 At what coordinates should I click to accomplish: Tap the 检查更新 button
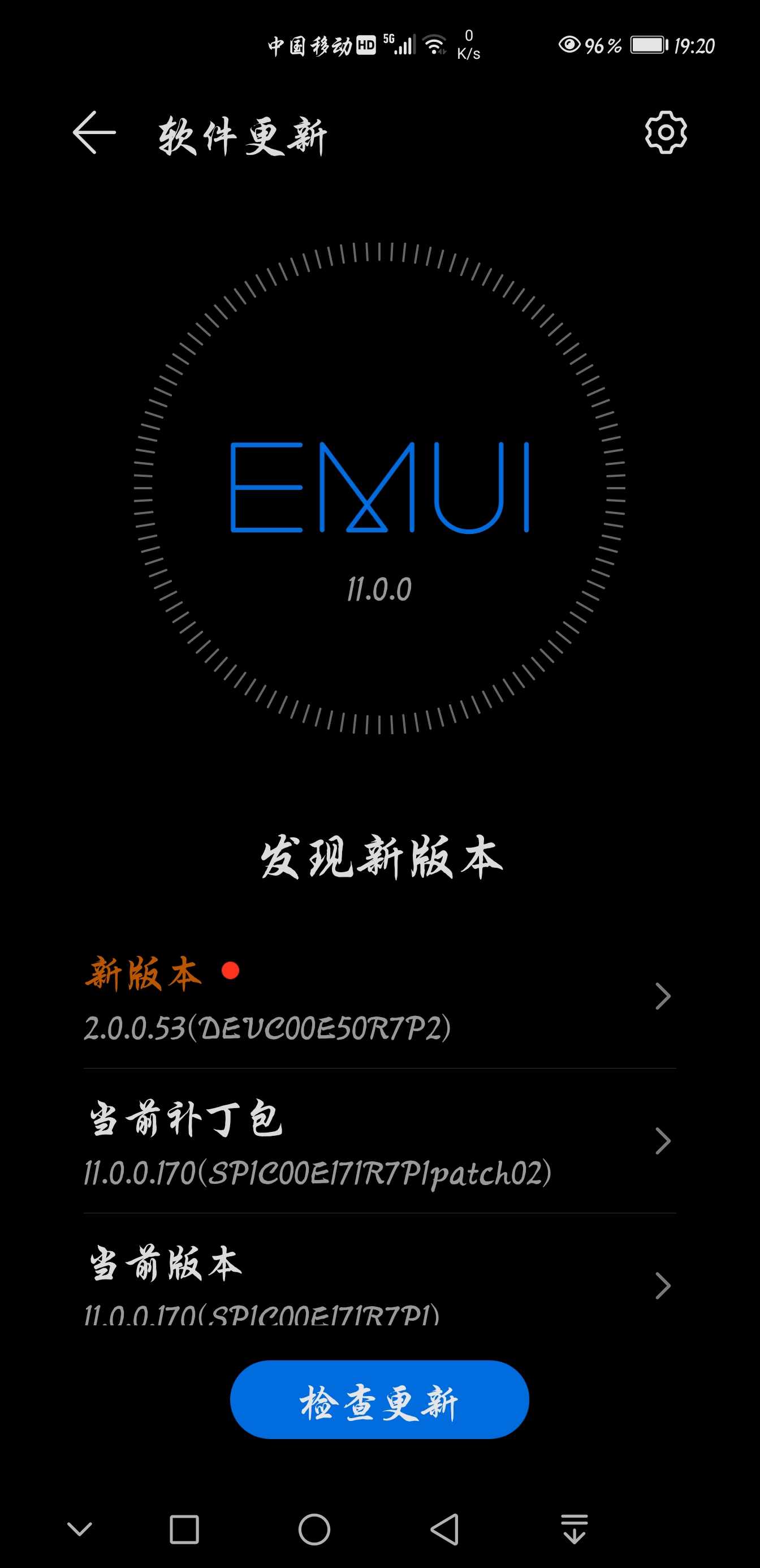tap(379, 1400)
